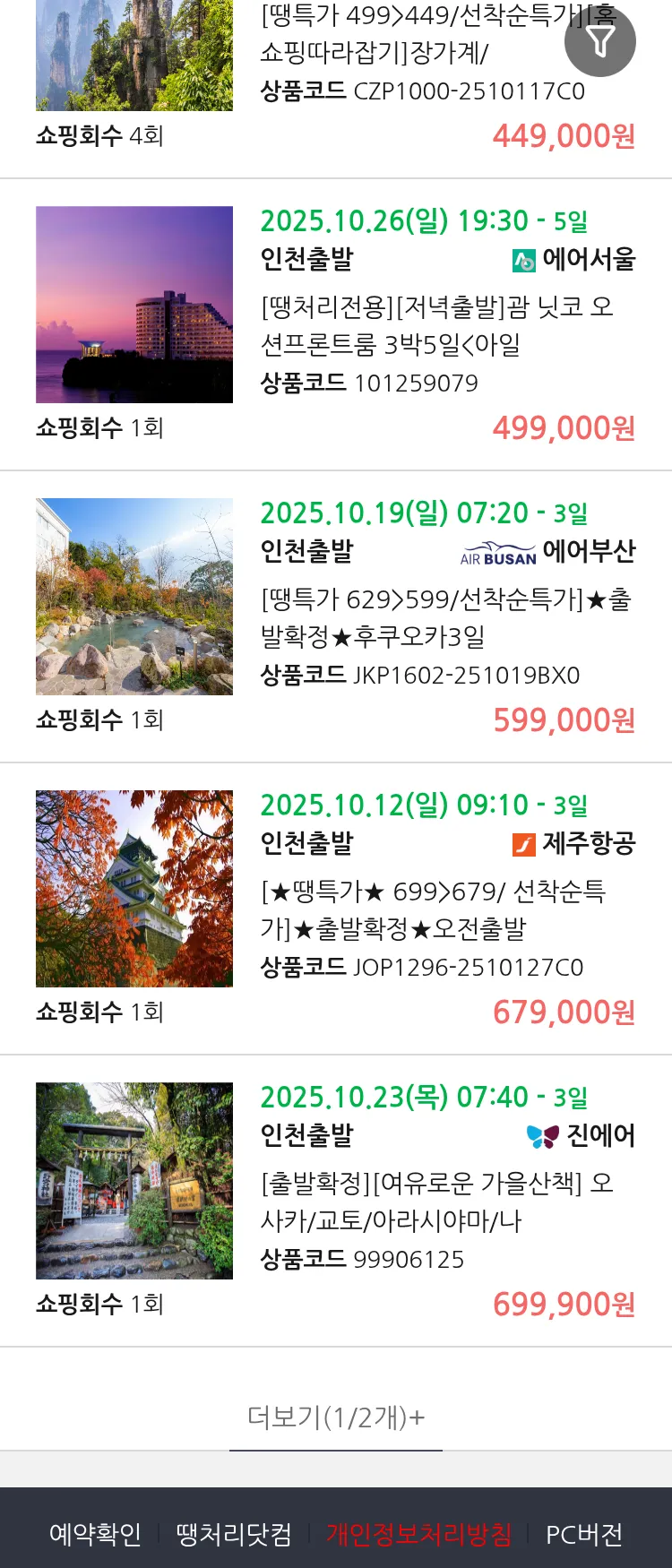Load more results with 더보기
Viewport: 672px width, 1568px height.
coord(336,1417)
